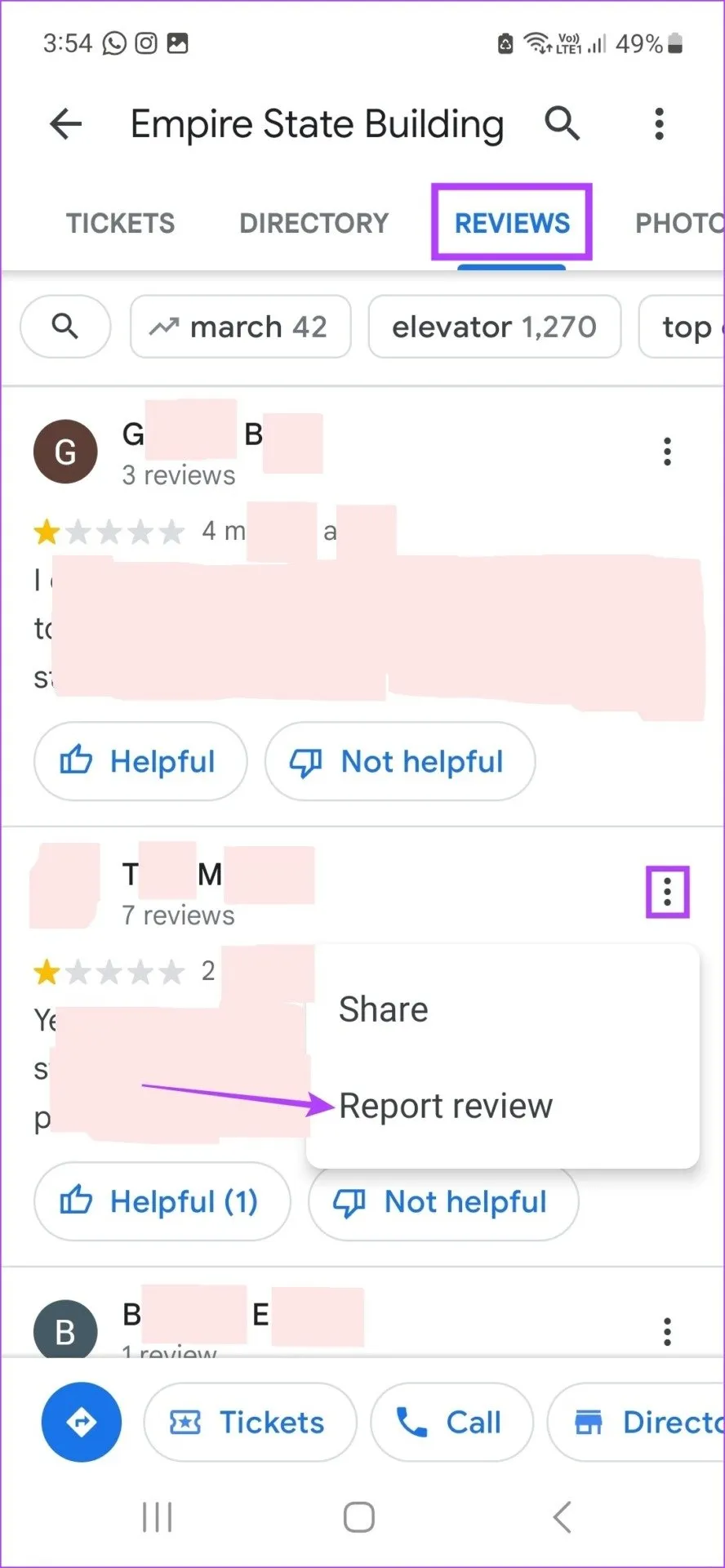Open the Tickets button at the bottom
The image size is (725, 1568).
point(250,1422)
